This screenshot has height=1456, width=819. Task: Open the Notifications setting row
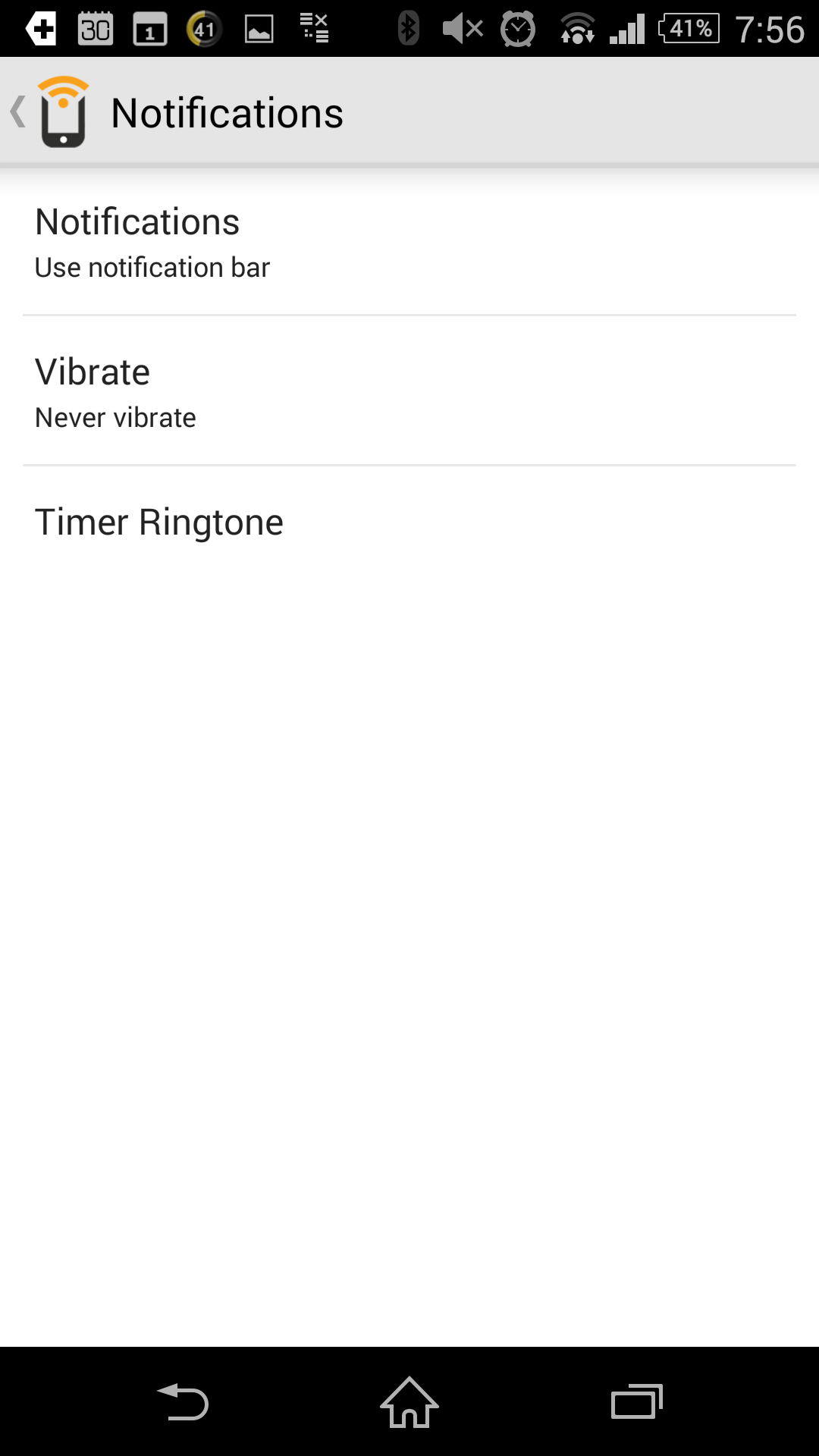pos(409,243)
